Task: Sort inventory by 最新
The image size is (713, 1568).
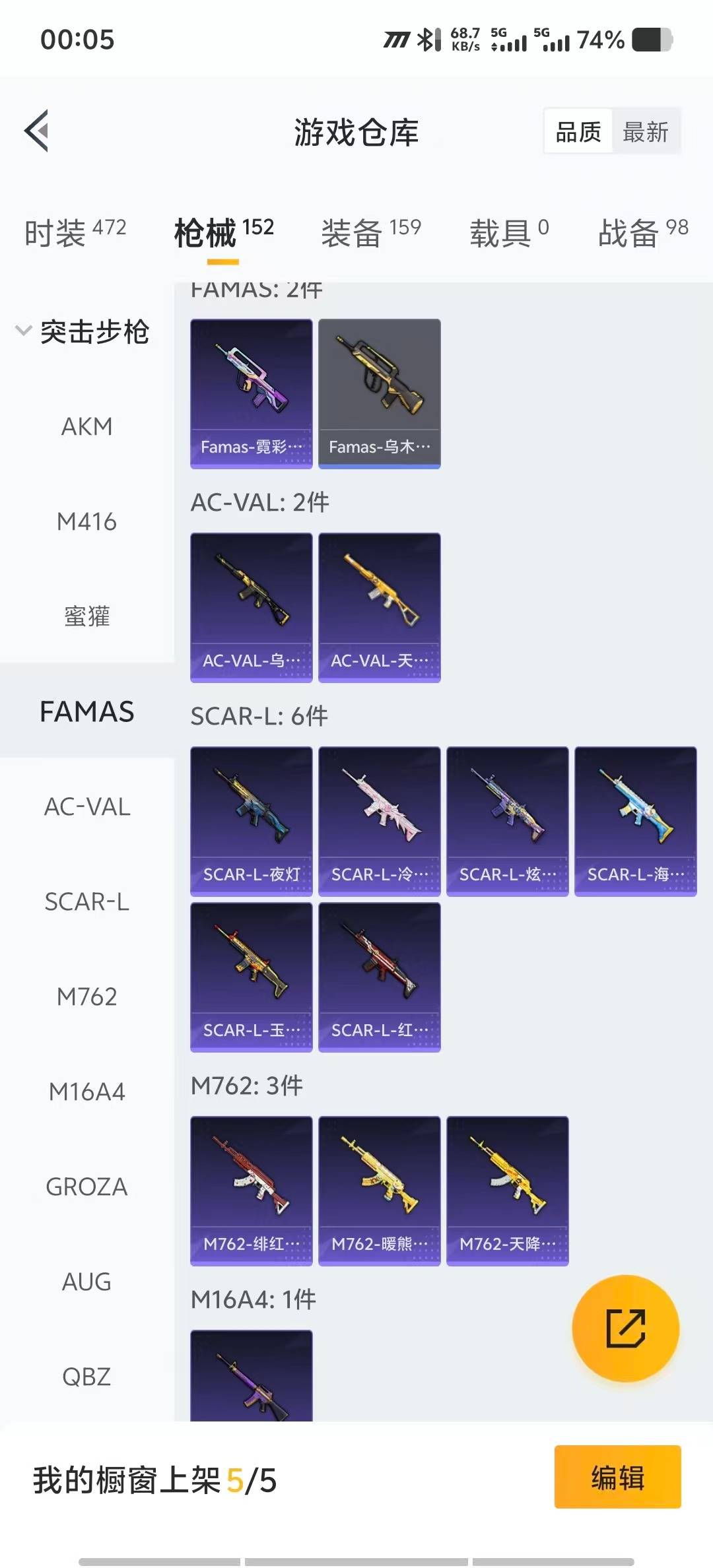Action: click(x=645, y=132)
